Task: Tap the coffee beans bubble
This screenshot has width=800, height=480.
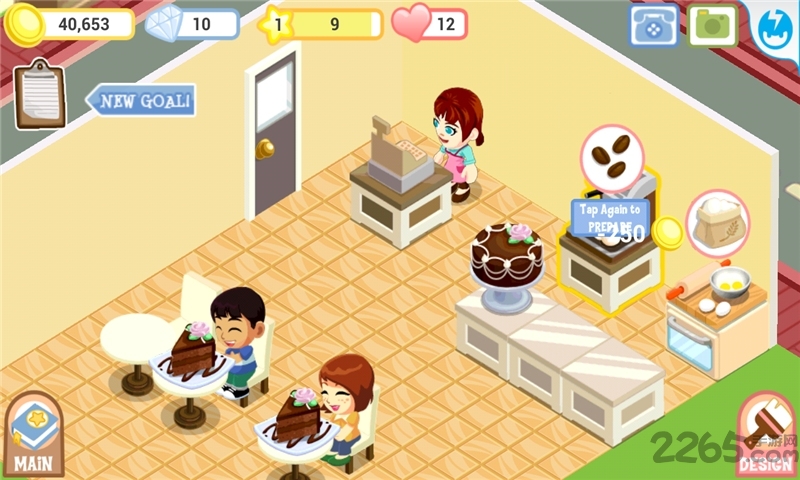Action: pos(611,157)
